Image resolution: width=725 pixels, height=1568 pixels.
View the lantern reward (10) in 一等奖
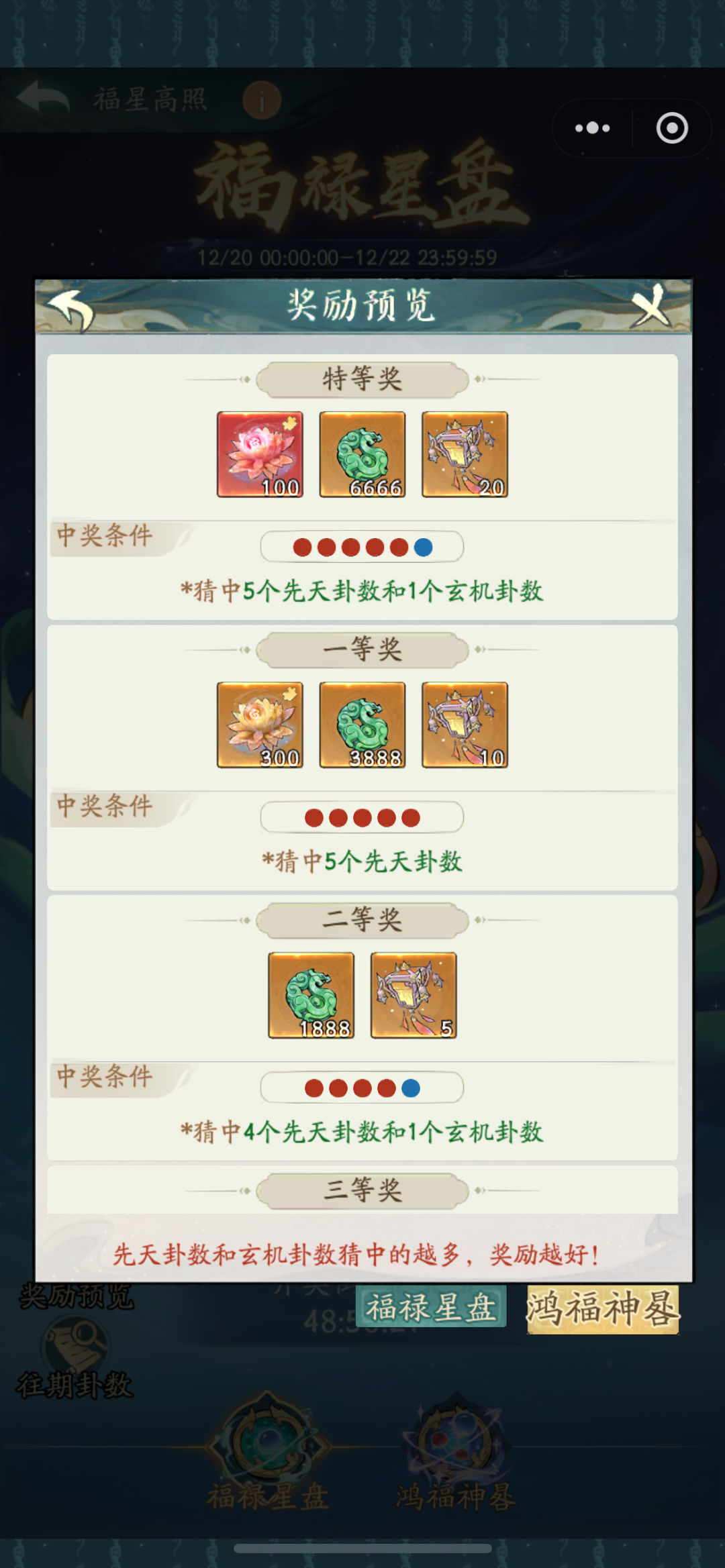point(465,725)
